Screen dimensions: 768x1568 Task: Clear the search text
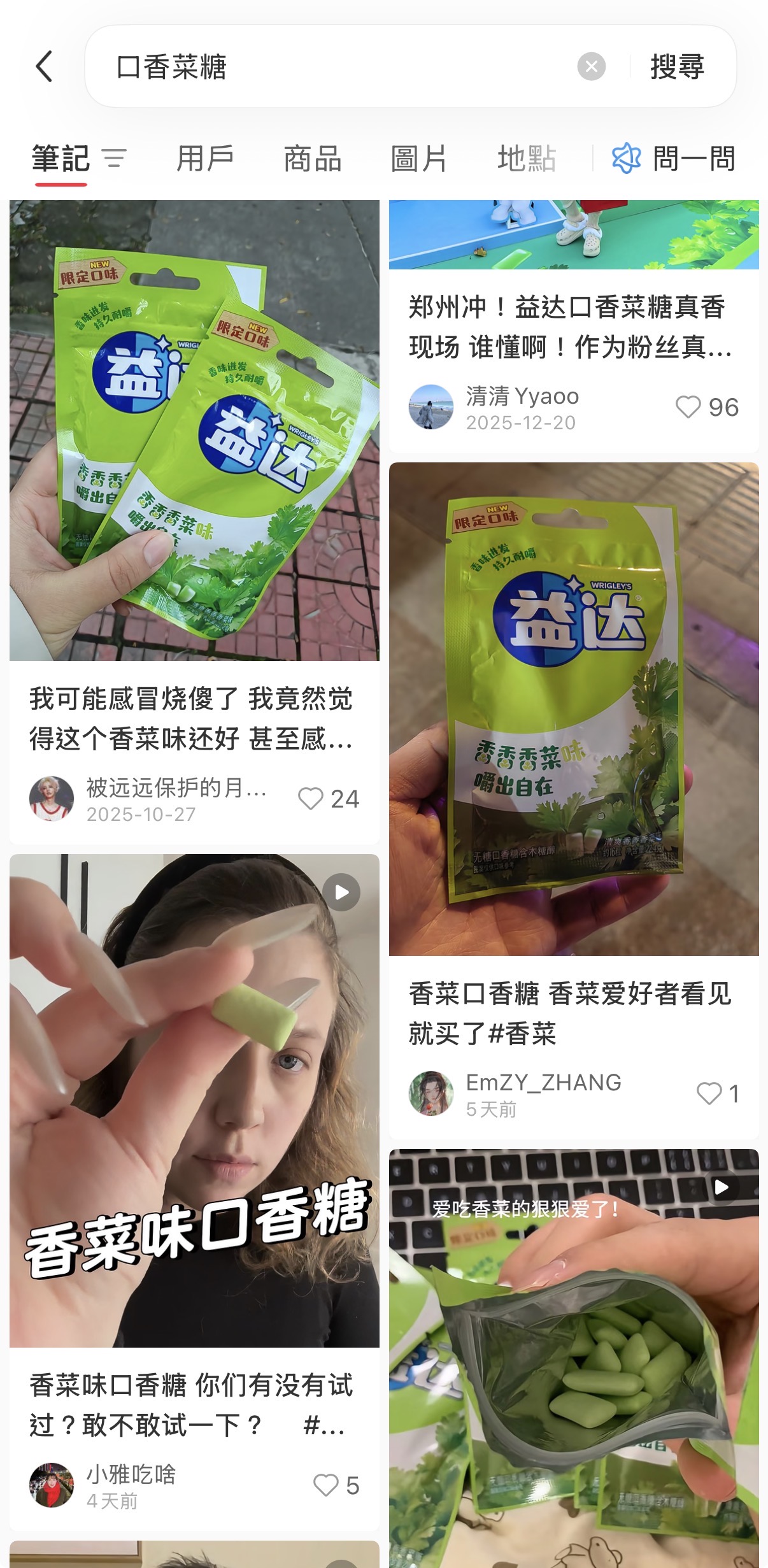591,67
